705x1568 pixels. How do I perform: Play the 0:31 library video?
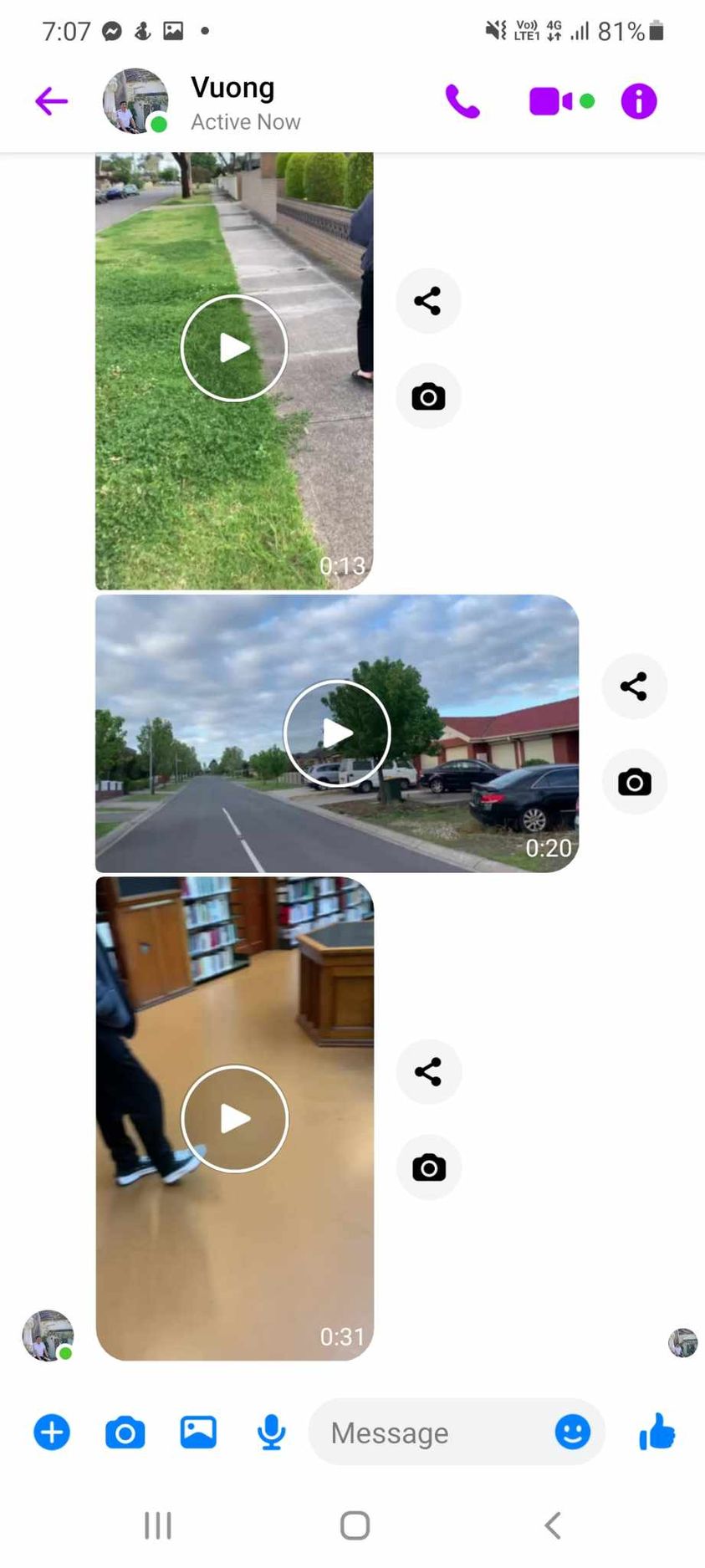click(235, 1119)
